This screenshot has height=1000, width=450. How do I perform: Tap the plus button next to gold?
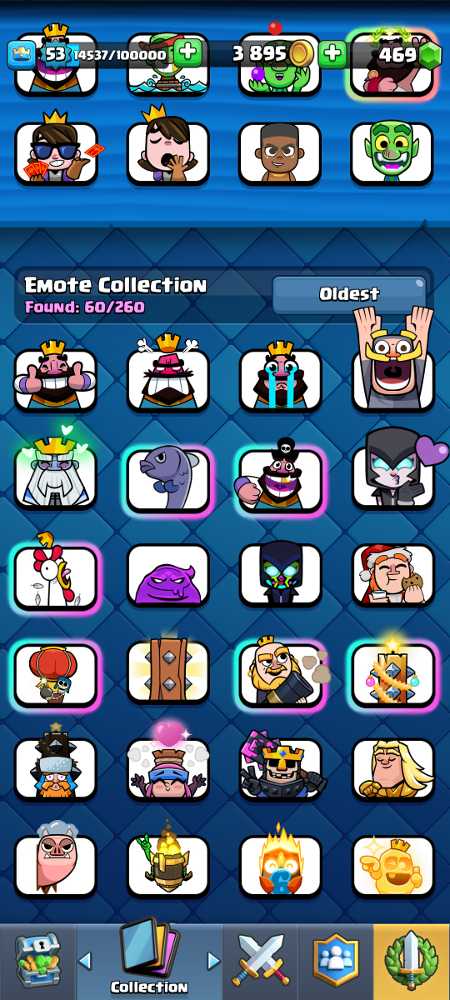[x=331, y=54]
